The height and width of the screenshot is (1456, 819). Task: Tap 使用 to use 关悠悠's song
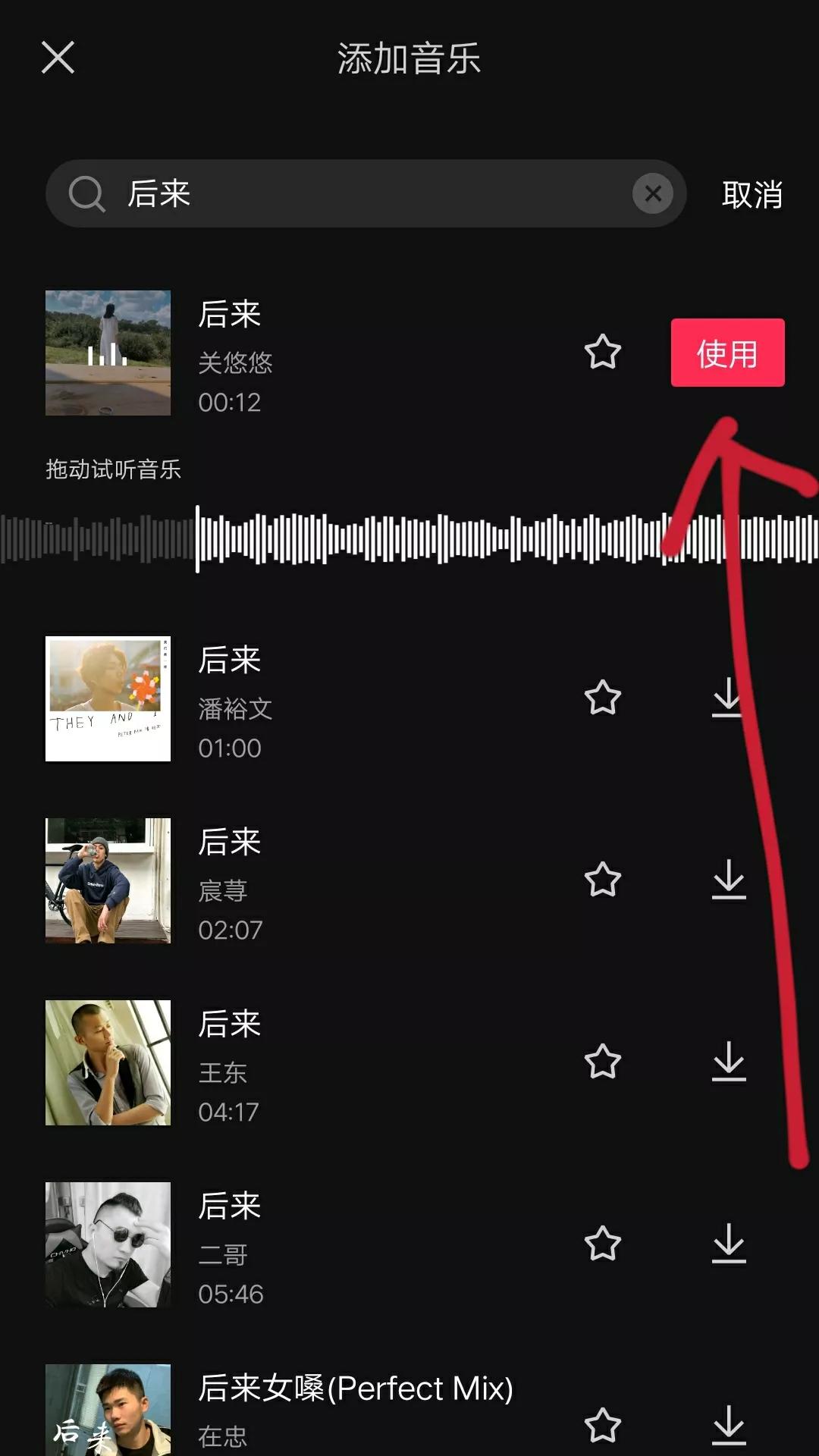tap(727, 353)
